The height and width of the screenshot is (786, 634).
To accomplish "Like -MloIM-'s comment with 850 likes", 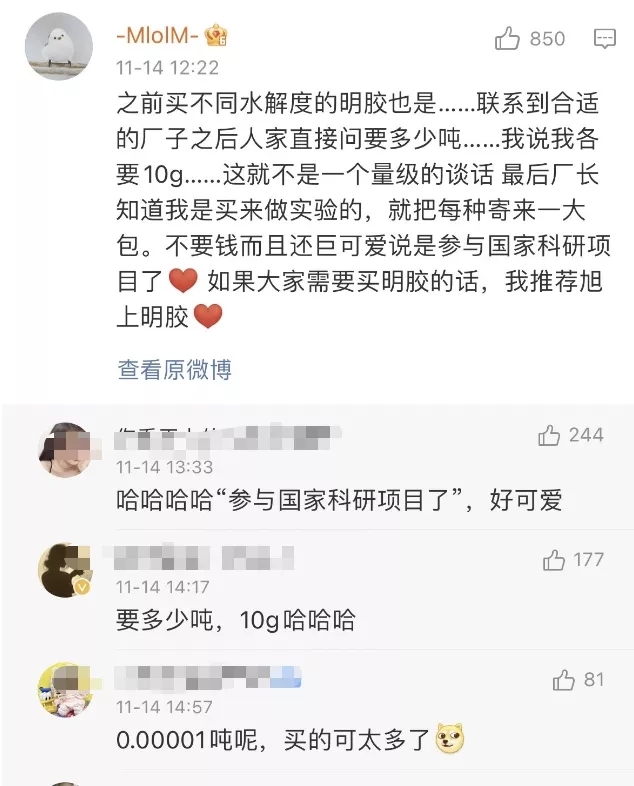I will click(x=508, y=39).
